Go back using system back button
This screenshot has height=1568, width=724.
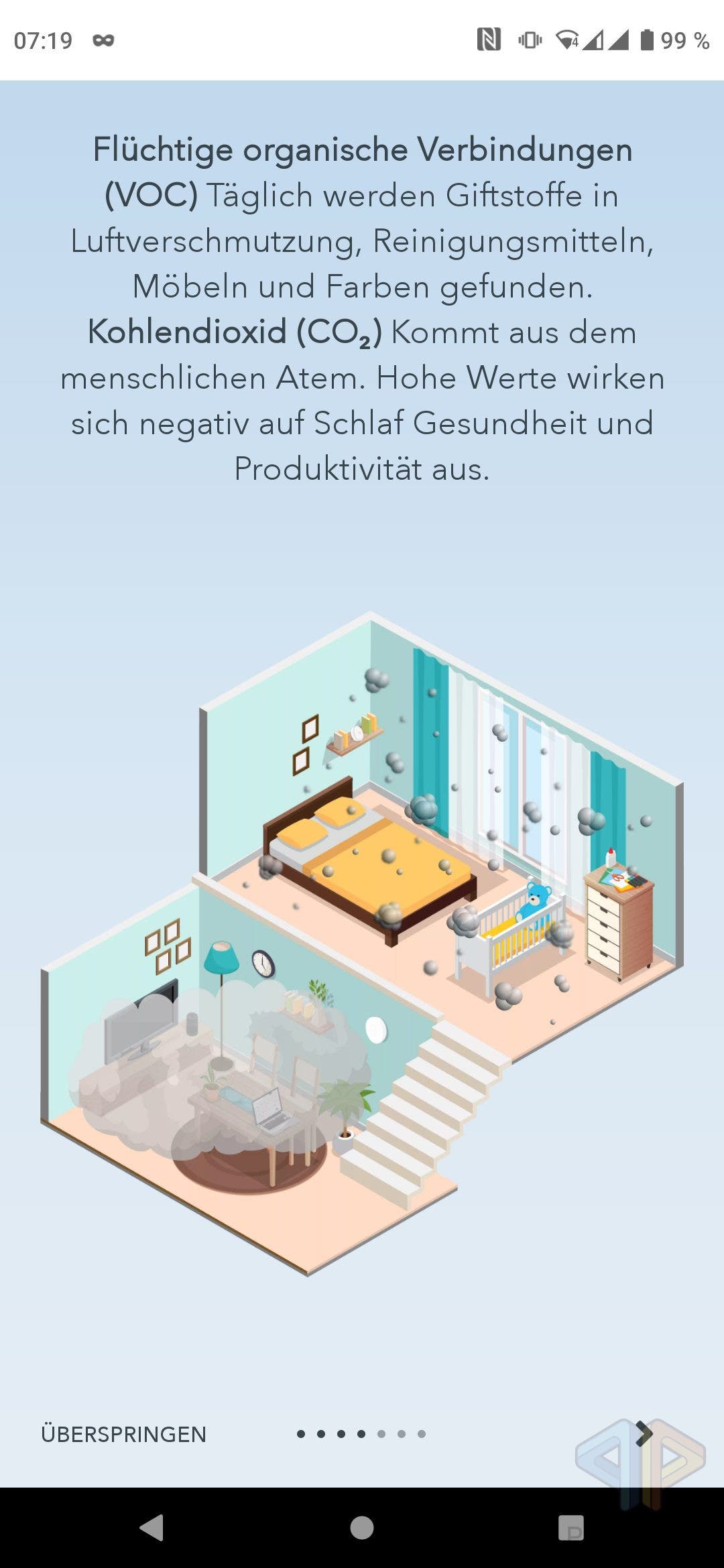[x=152, y=1528]
